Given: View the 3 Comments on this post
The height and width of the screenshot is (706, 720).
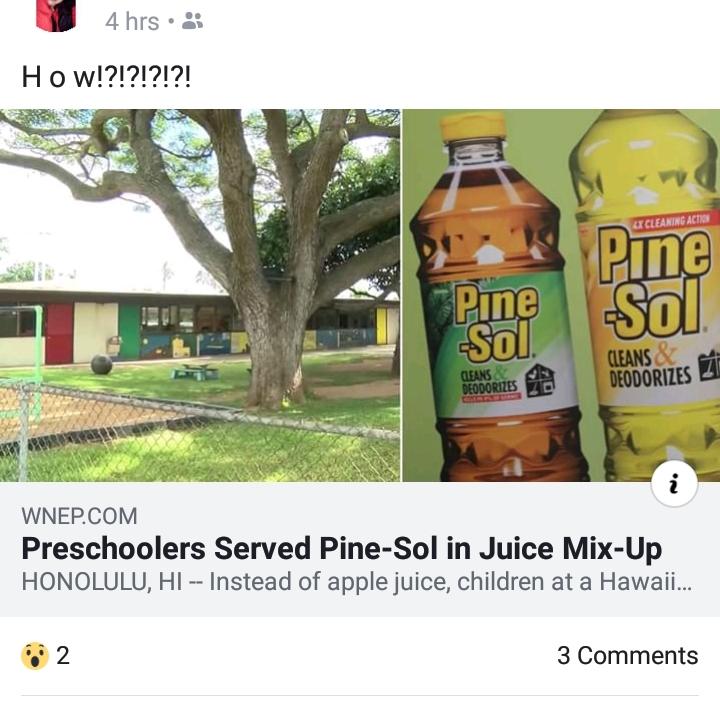Looking at the screenshot, I should pos(627,656).
